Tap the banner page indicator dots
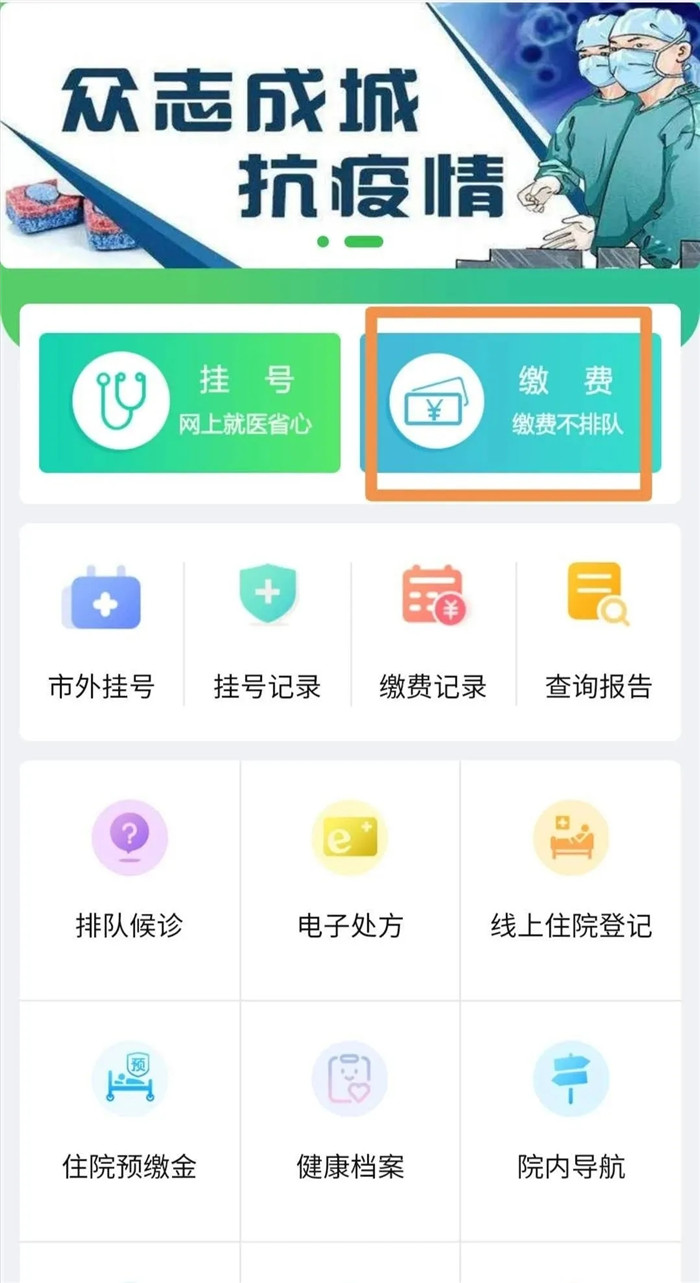The image size is (700, 1283). coord(350,241)
